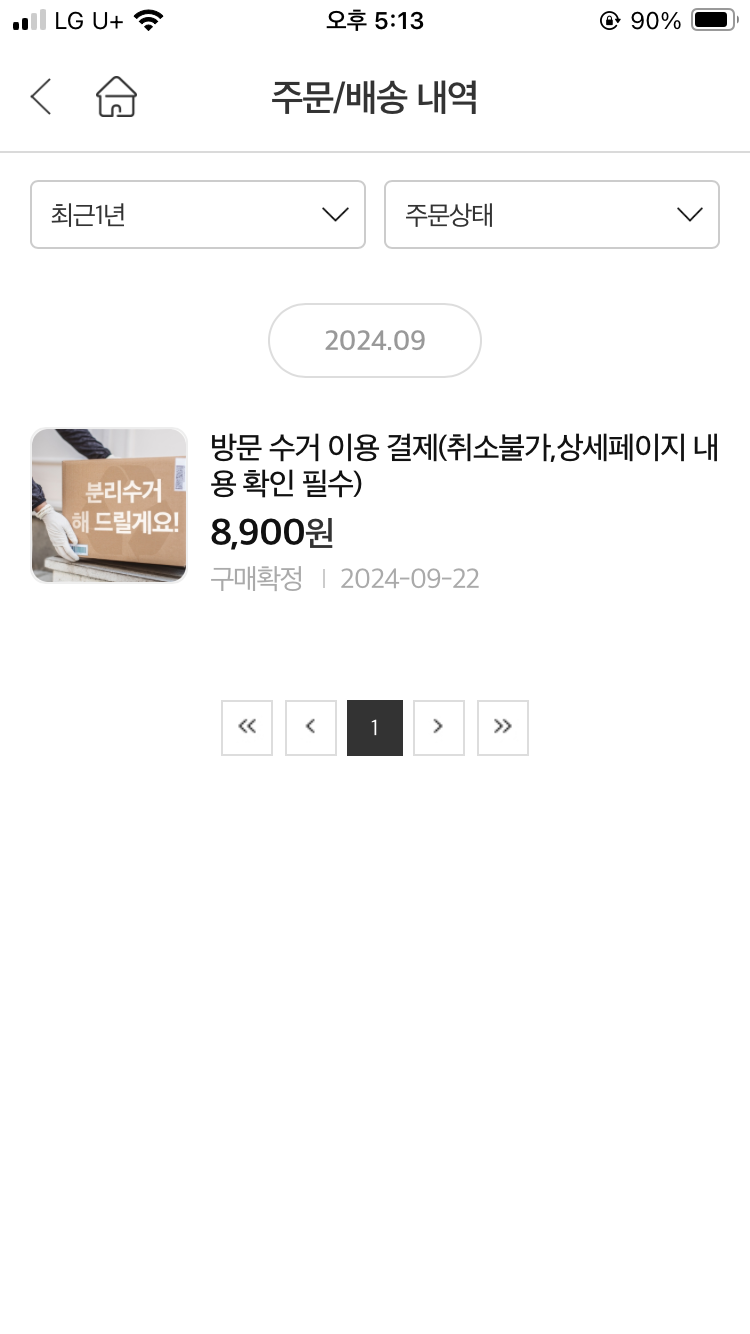
Task: Open the home icon
Action: pyautogui.click(x=116, y=97)
